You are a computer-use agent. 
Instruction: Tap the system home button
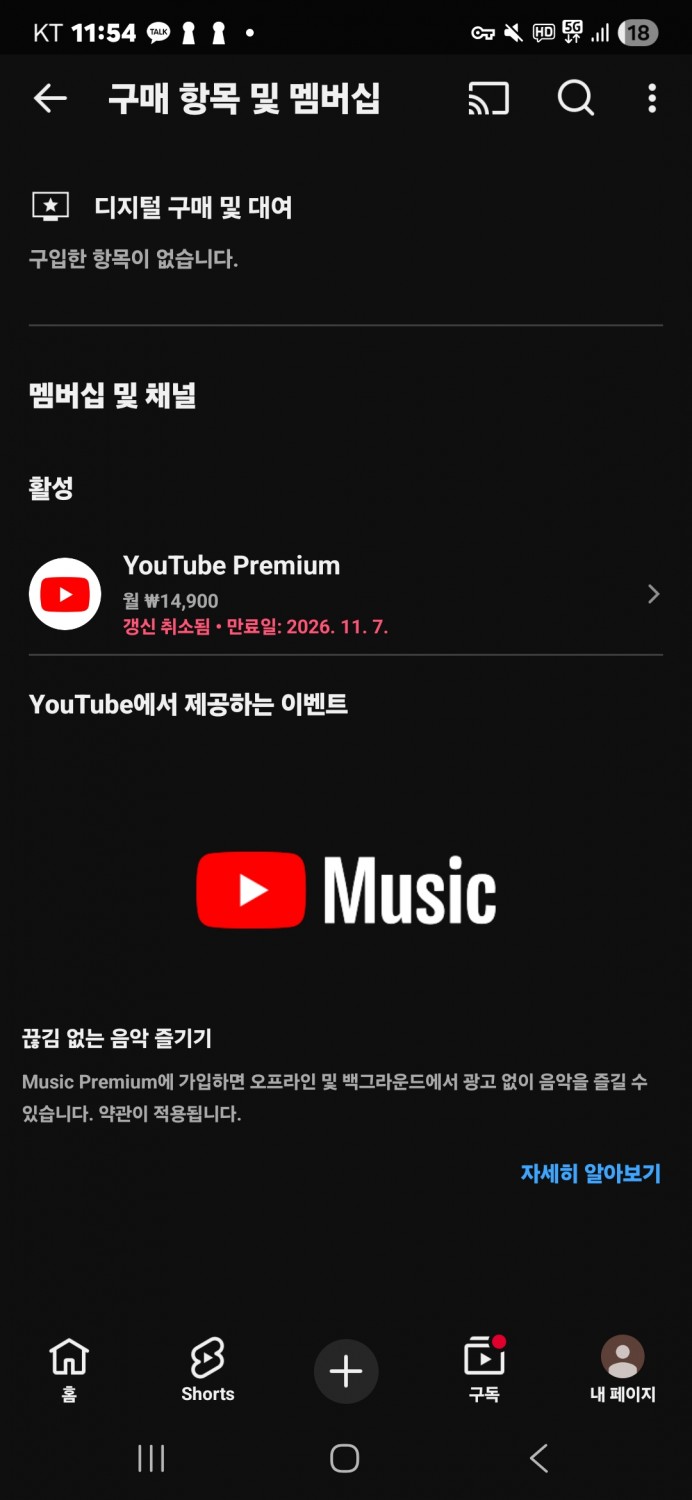pos(345,1458)
